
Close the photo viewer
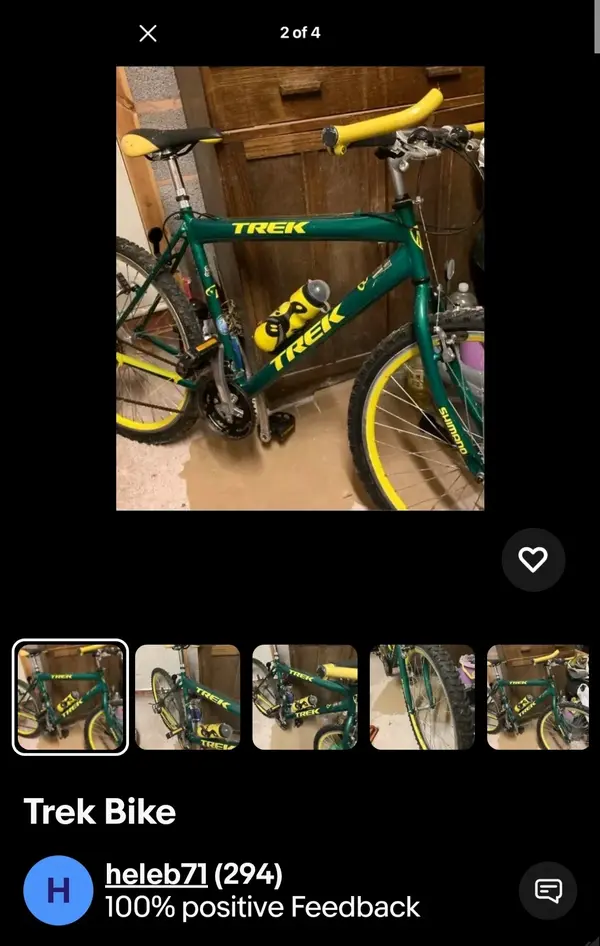tap(148, 33)
